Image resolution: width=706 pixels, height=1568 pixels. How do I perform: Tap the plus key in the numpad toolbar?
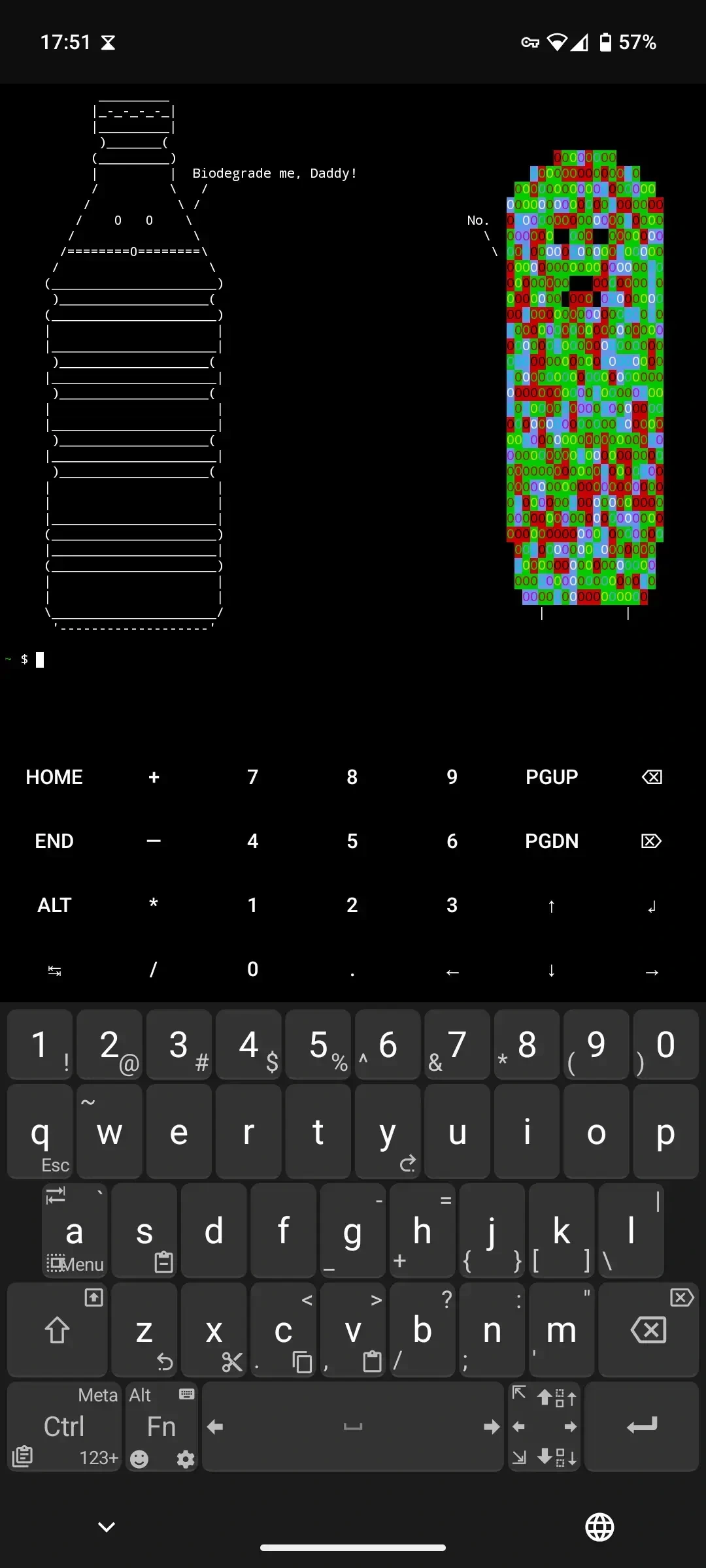(x=154, y=777)
